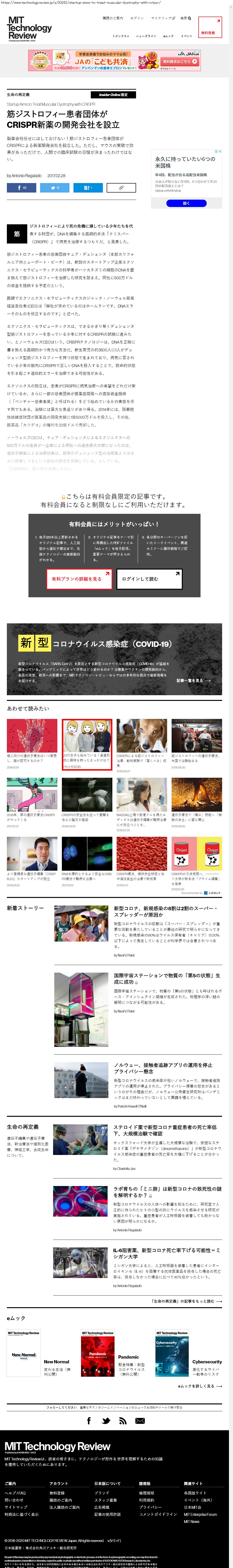Select ログインして読む to log in
233x1568 pixels.
coord(149,579)
